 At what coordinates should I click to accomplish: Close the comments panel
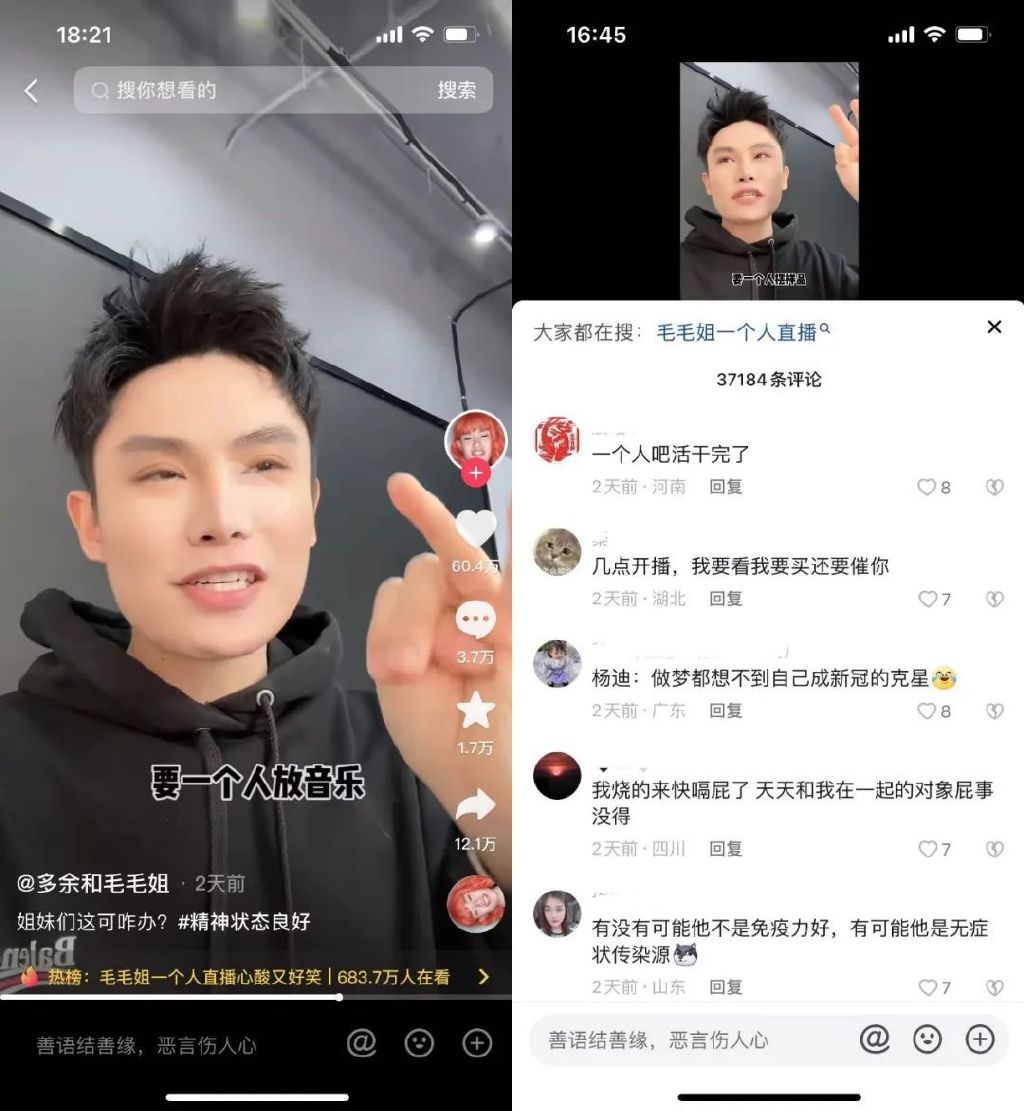[994, 327]
